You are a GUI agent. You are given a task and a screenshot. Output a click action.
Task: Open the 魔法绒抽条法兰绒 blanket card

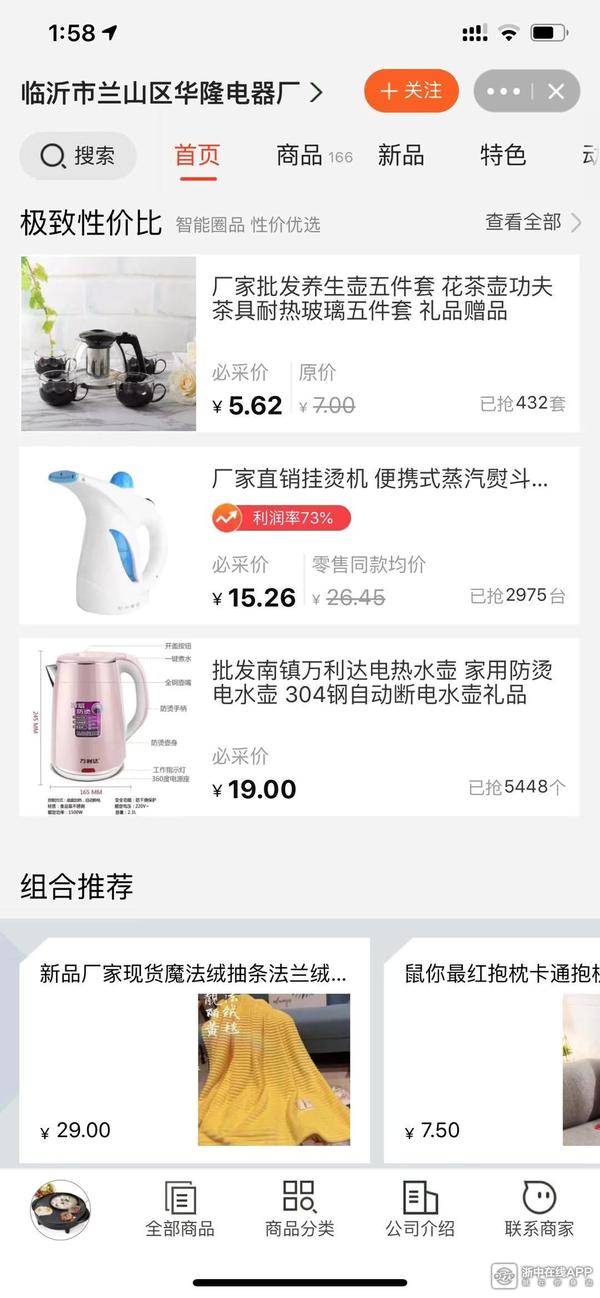click(x=195, y=1050)
